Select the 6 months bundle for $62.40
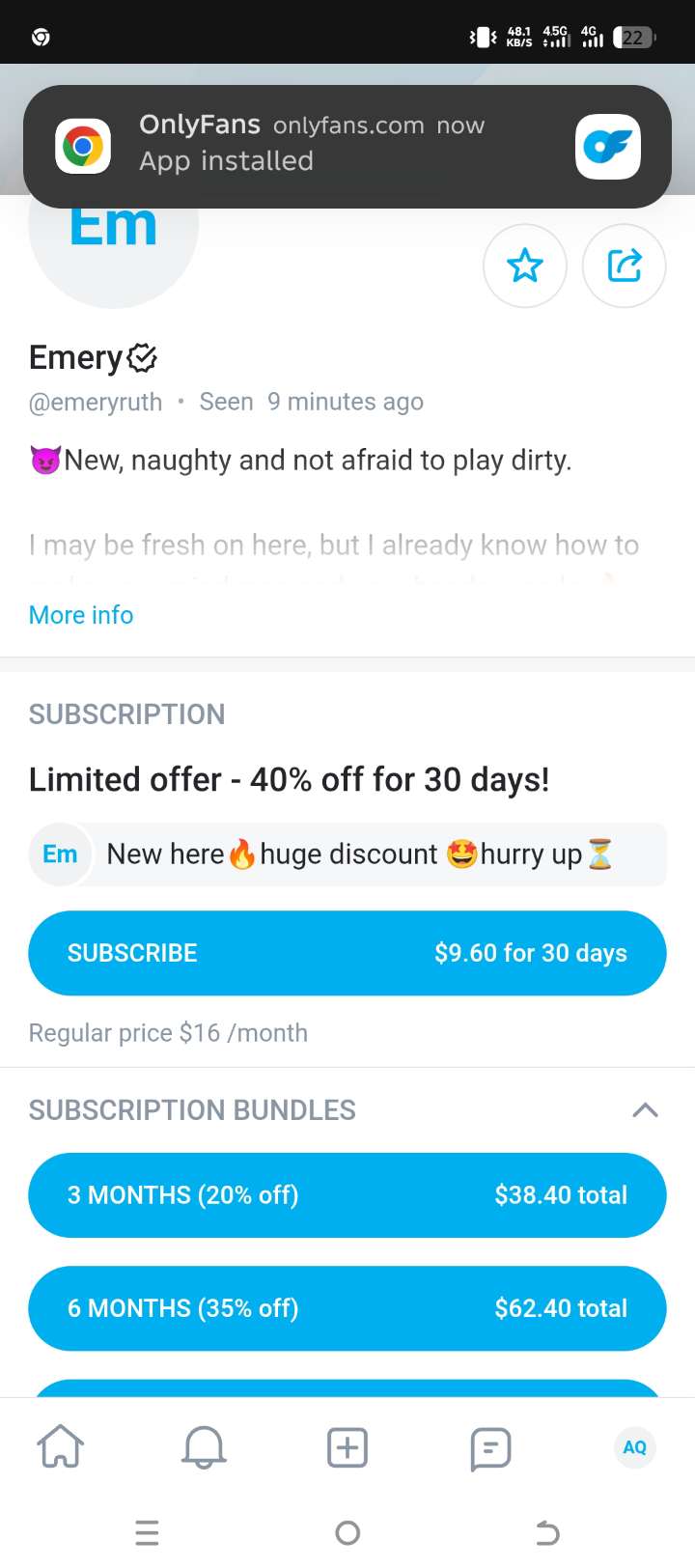 coord(347,1308)
